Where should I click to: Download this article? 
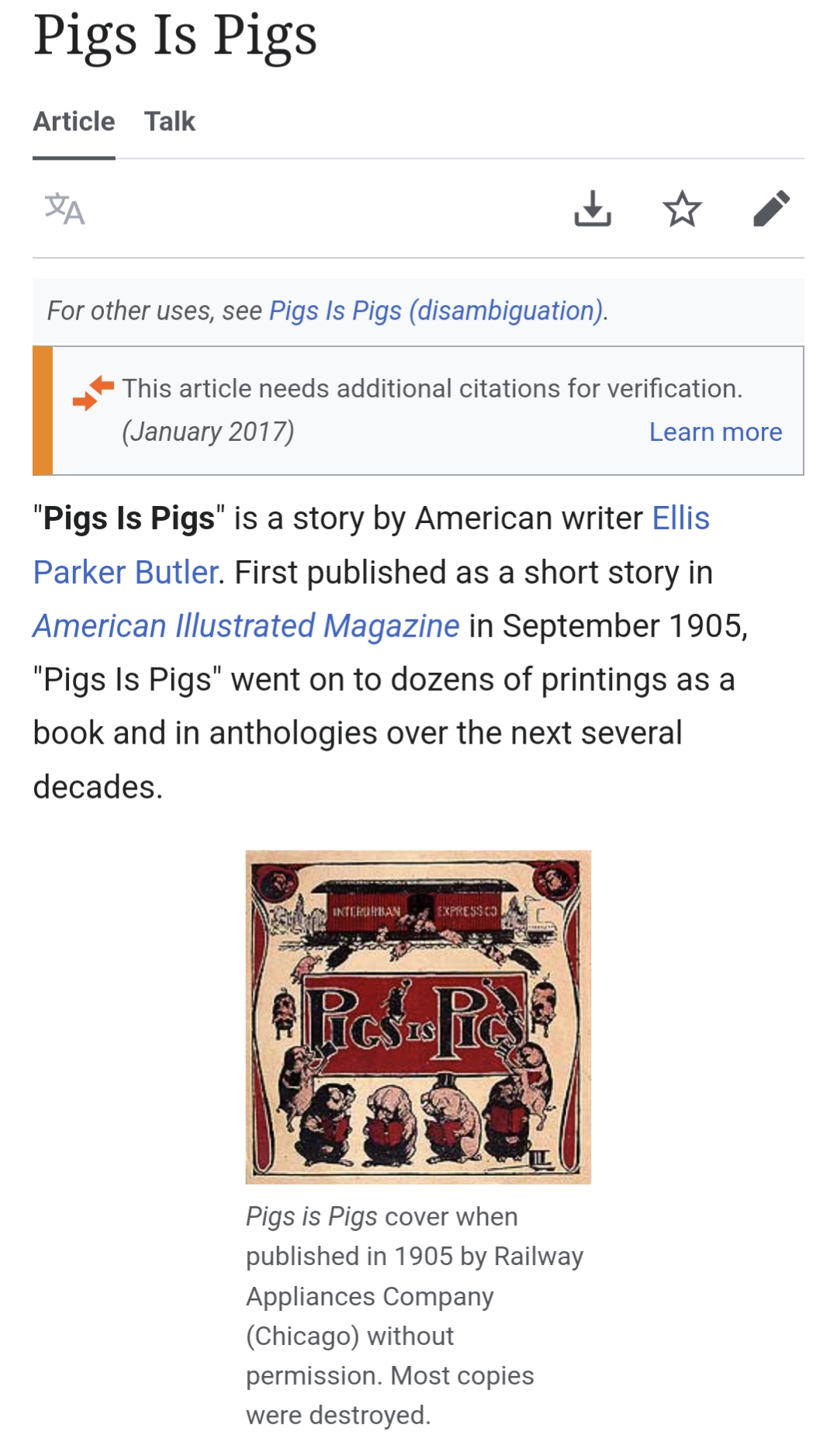click(593, 209)
